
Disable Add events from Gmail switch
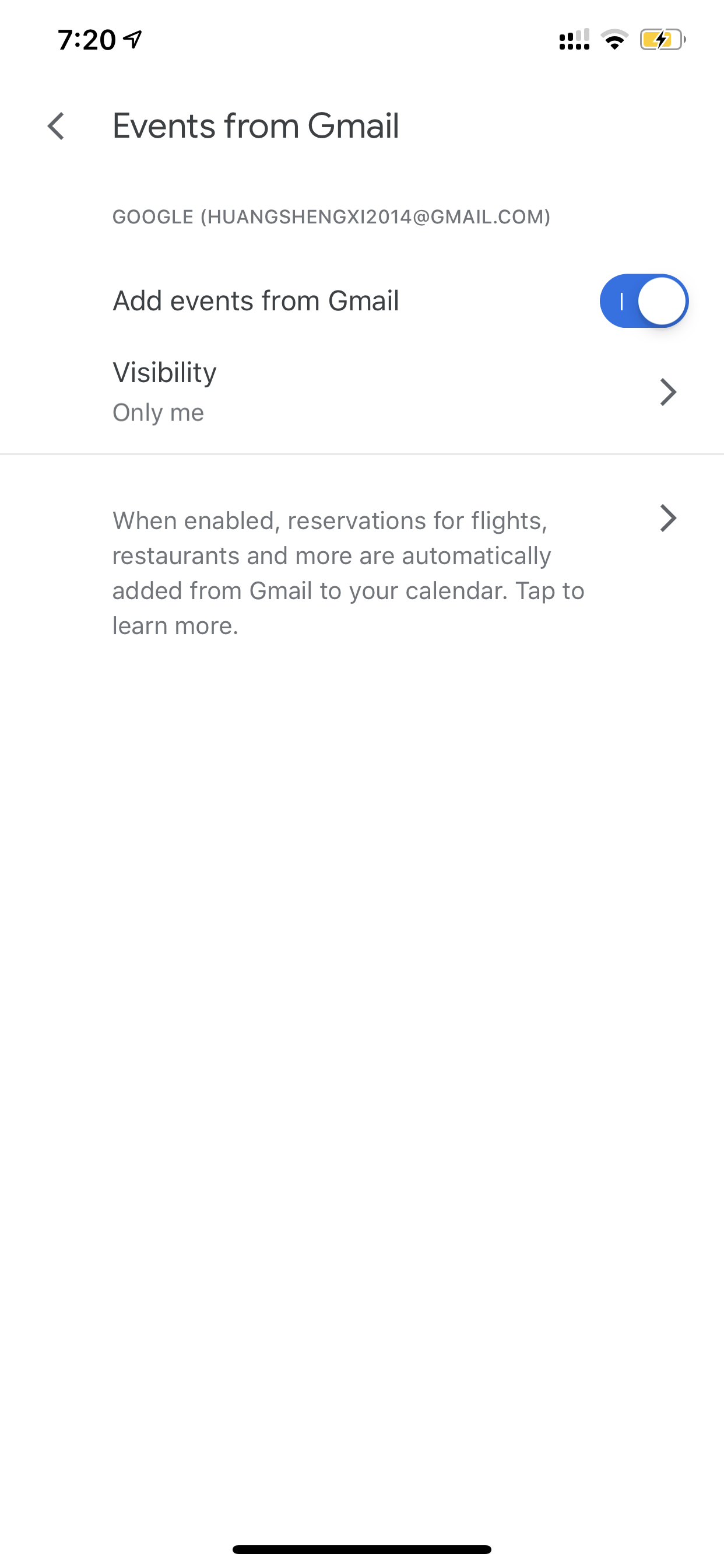pos(644,300)
